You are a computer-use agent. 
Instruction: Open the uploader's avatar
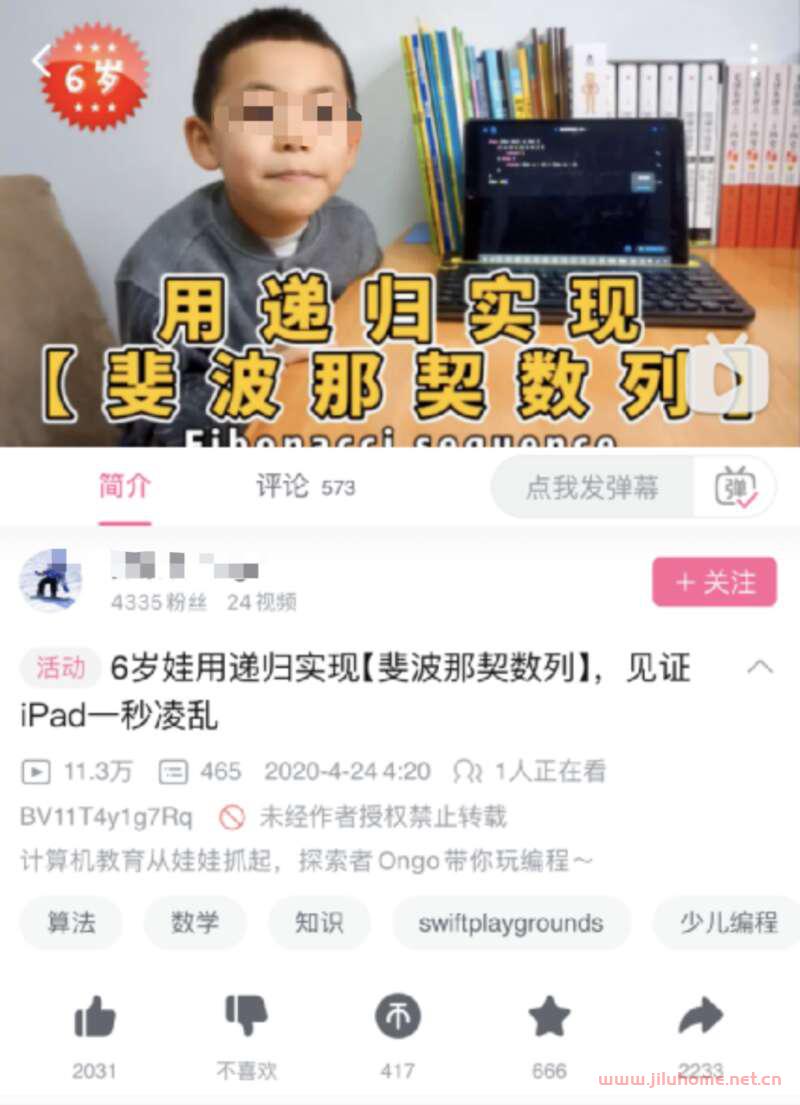tap(50, 580)
